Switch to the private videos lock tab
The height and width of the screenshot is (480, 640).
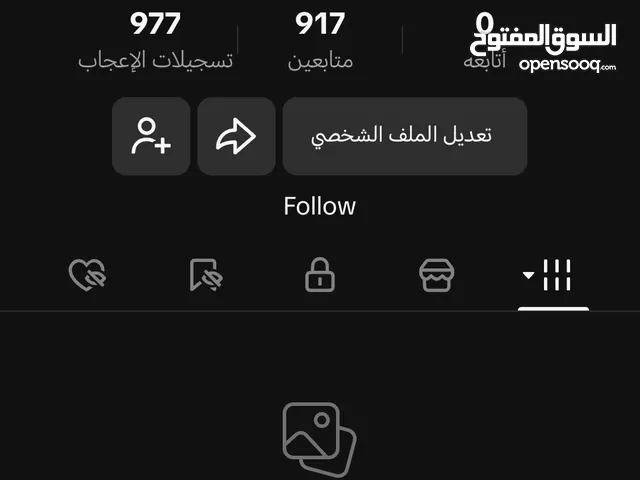coord(320,275)
